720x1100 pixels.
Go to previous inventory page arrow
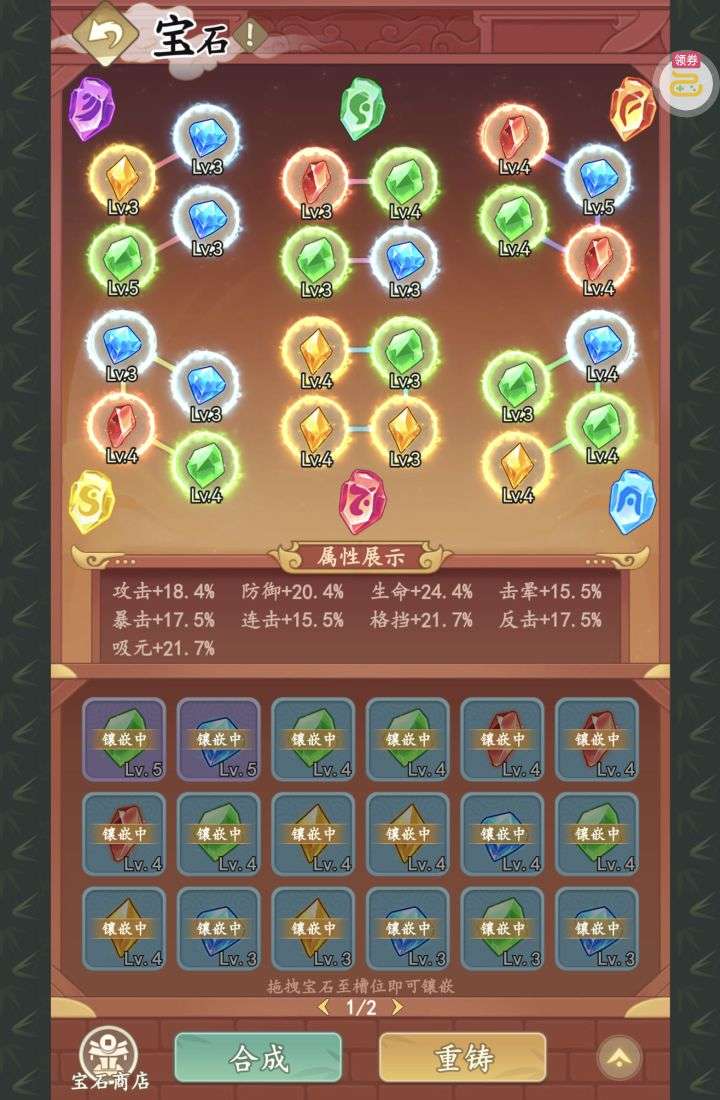click(x=323, y=1007)
